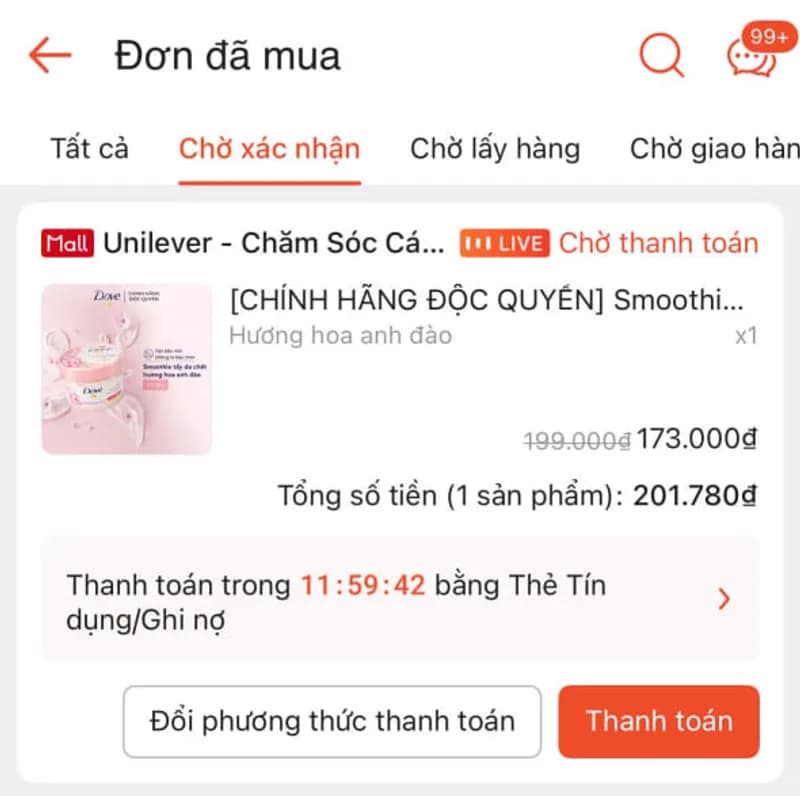Select the Chờ xác nhận tab
Screen dimensions: 800x796
tap(269, 149)
